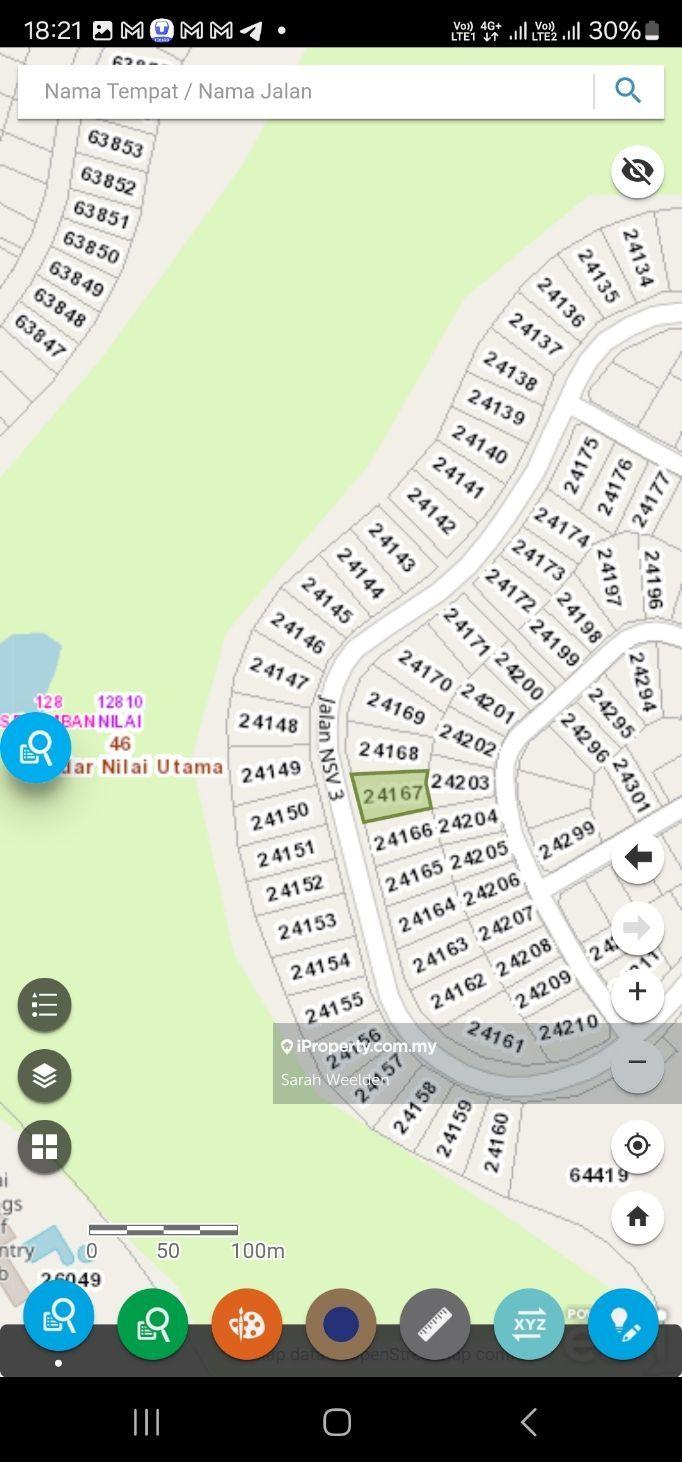
Task: Open the grid basemap button
Action: tap(44, 1147)
